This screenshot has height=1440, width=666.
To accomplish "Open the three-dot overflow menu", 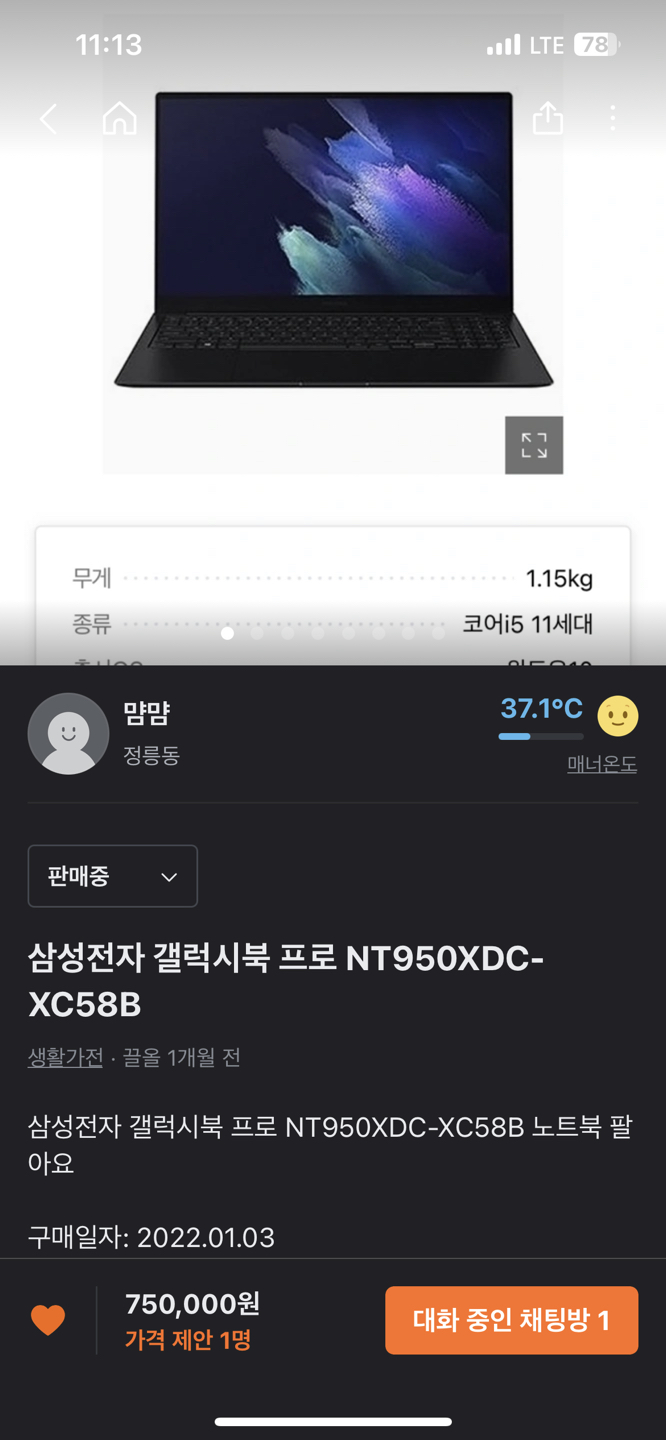I will click(x=613, y=118).
